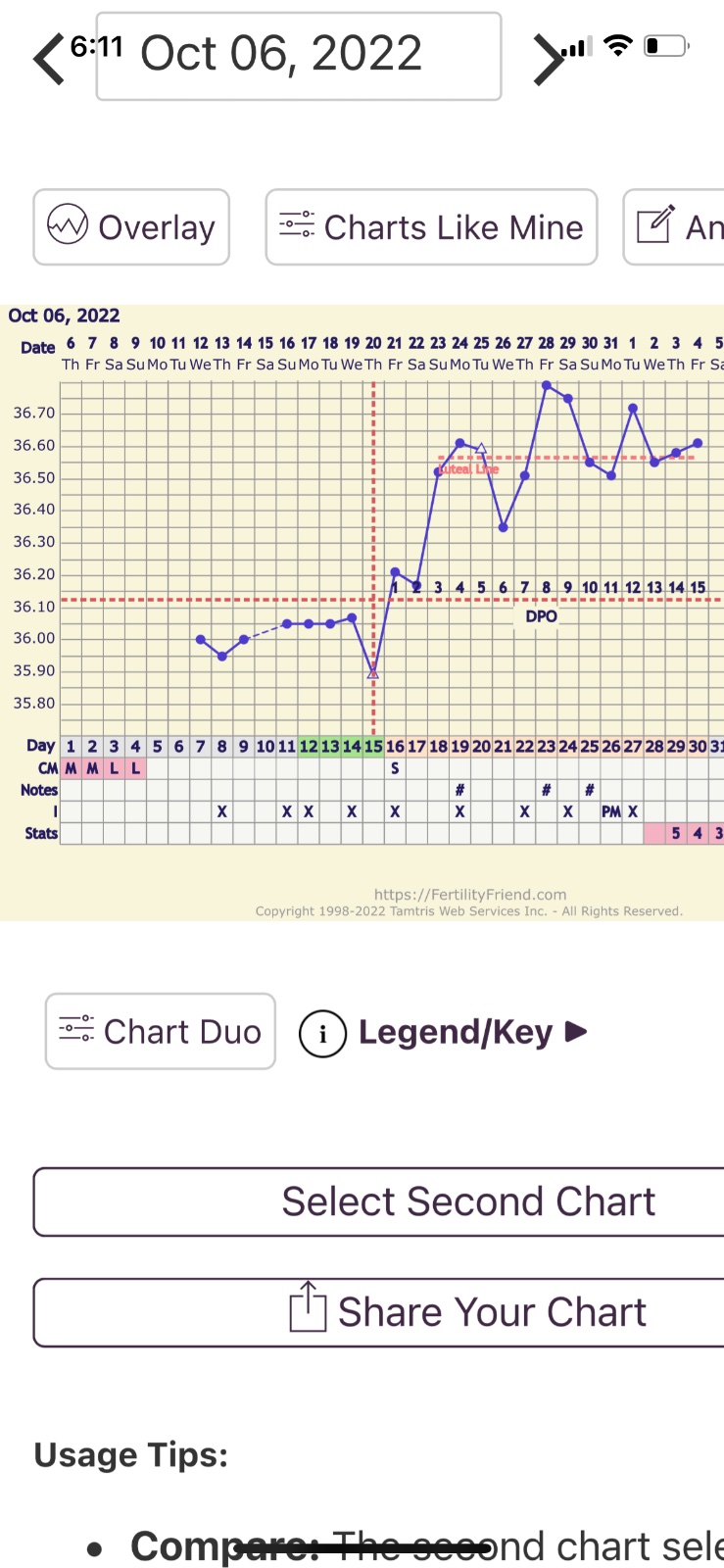Go to the previous chart with left arrow
Image resolution: width=724 pixels, height=1568 pixels.
click(x=47, y=58)
